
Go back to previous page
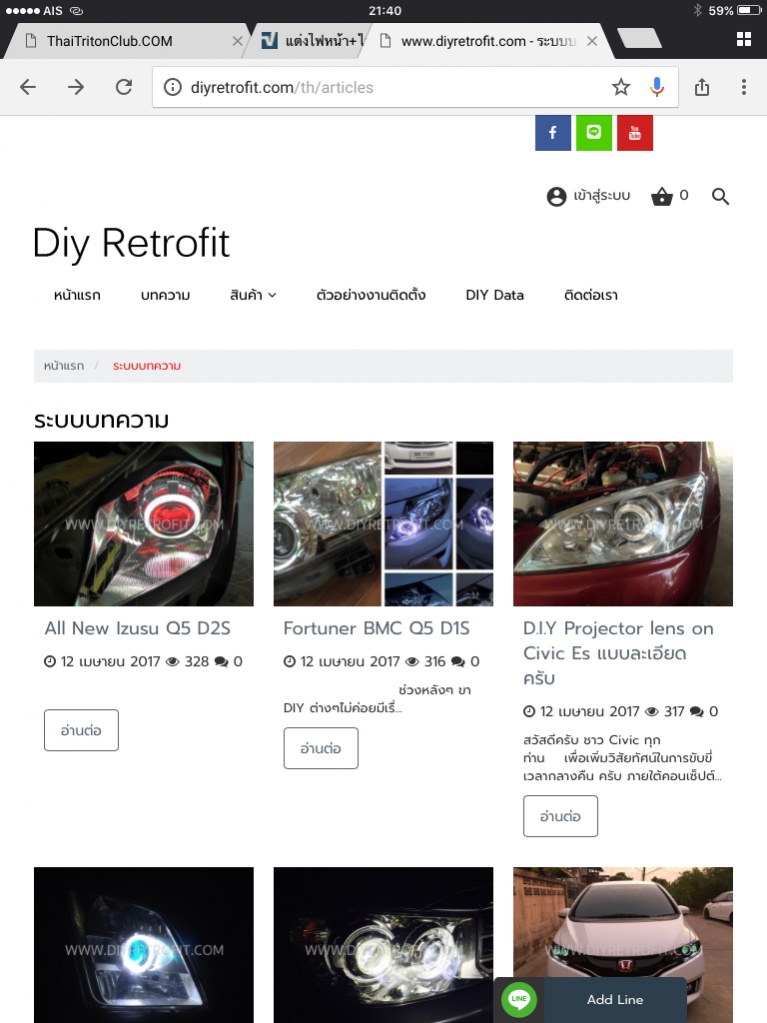(x=28, y=87)
